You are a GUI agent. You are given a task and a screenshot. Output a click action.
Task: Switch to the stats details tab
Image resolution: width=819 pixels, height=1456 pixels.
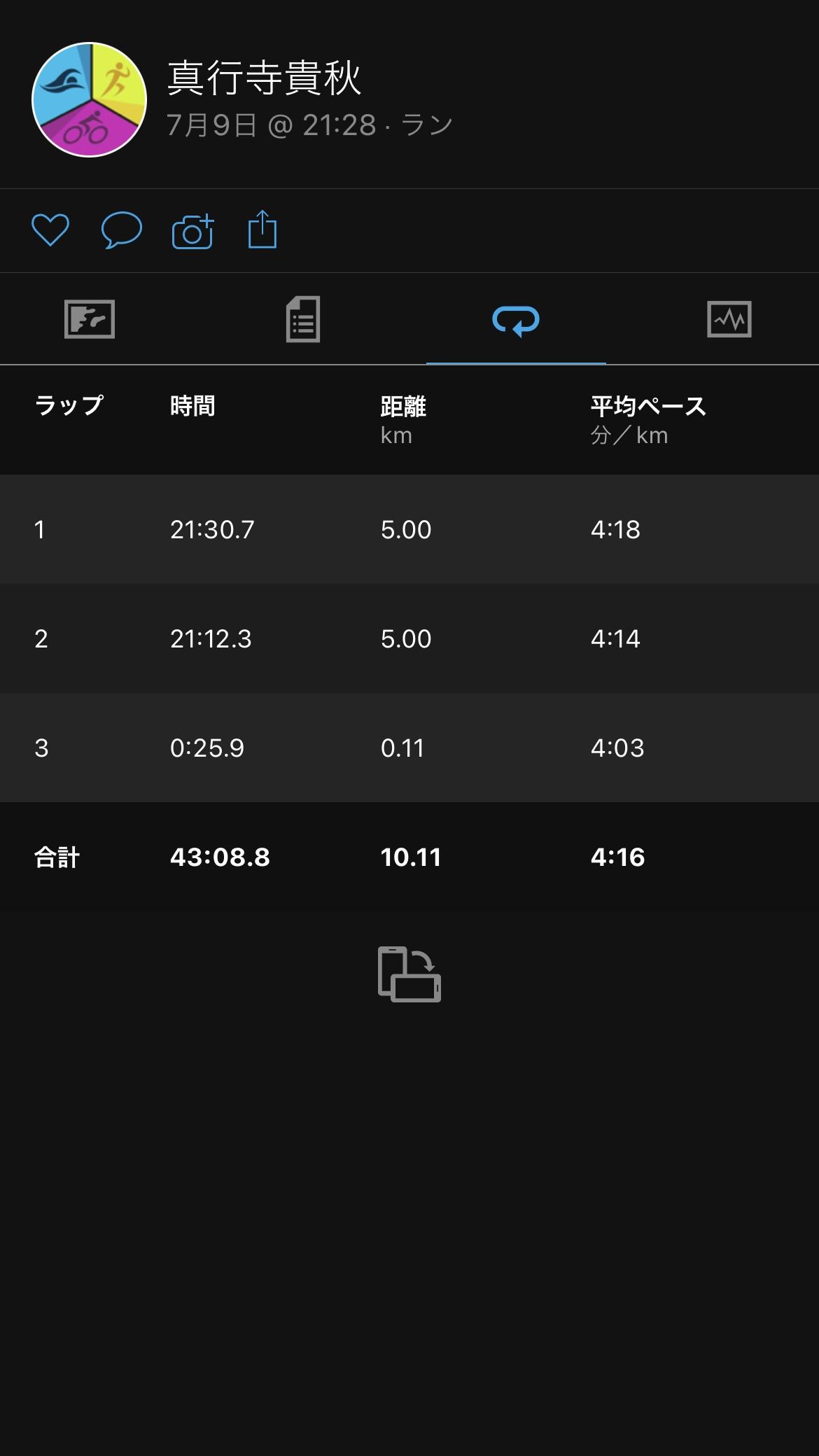(303, 319)
